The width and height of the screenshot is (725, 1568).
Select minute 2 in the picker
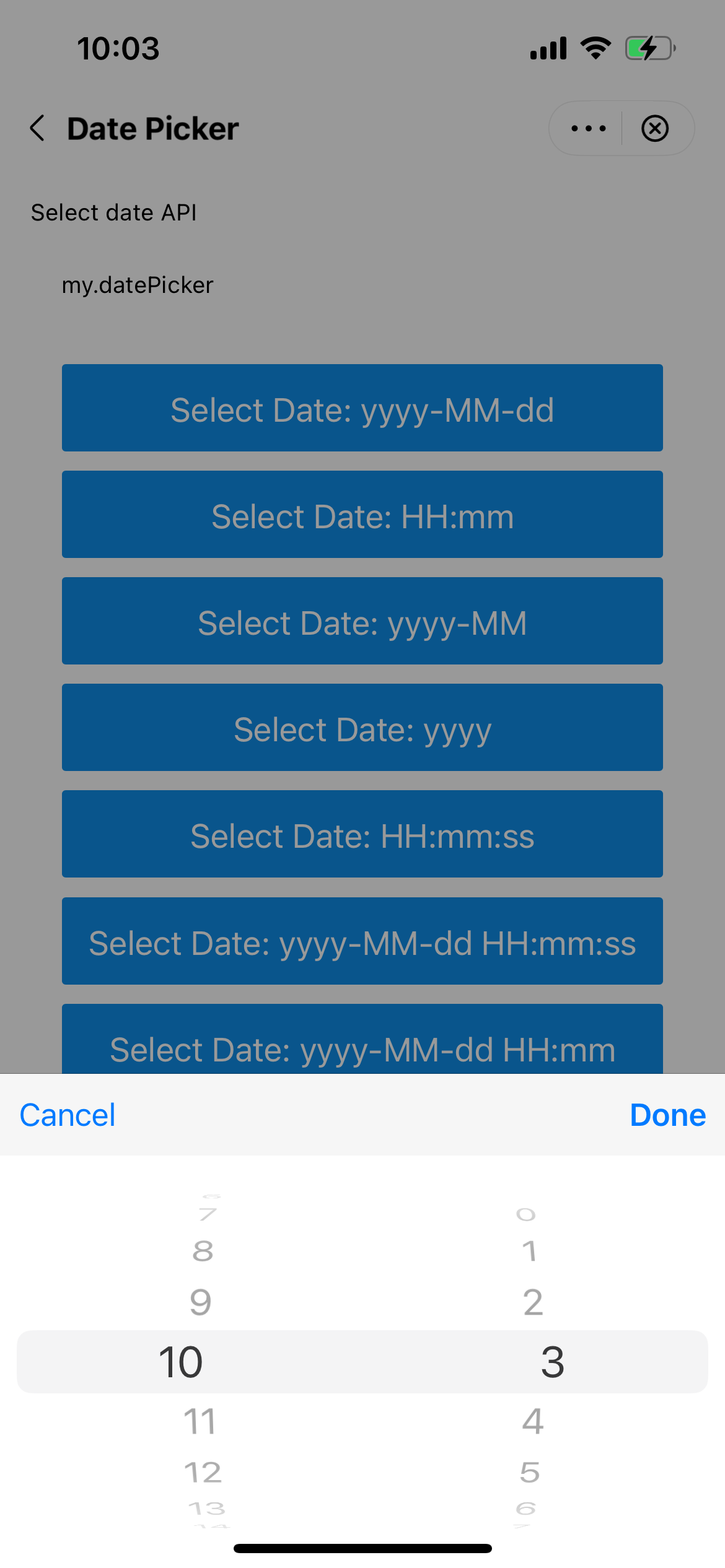click(533, 1302)
